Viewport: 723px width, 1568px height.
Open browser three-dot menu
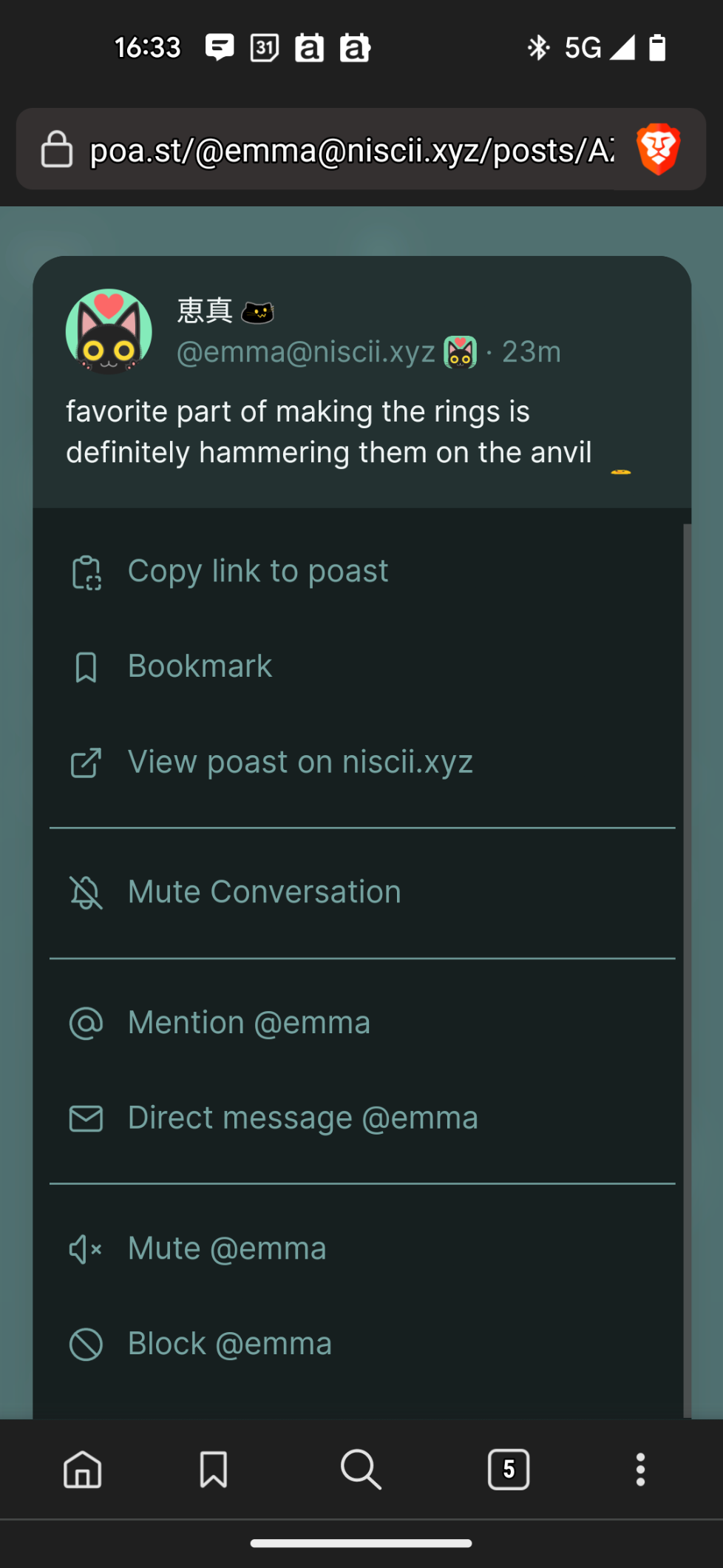point(640,1469)
